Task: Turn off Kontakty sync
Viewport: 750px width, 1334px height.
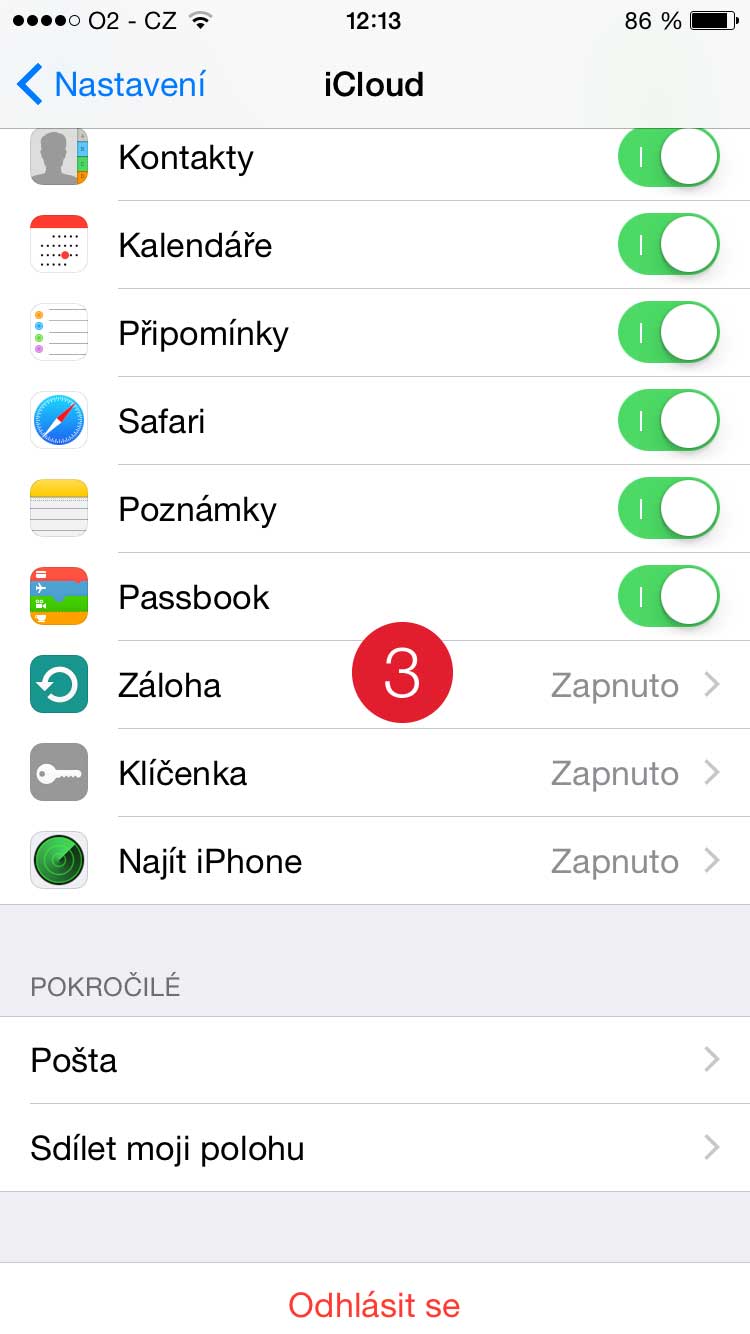Action: (x=668, y=158)
